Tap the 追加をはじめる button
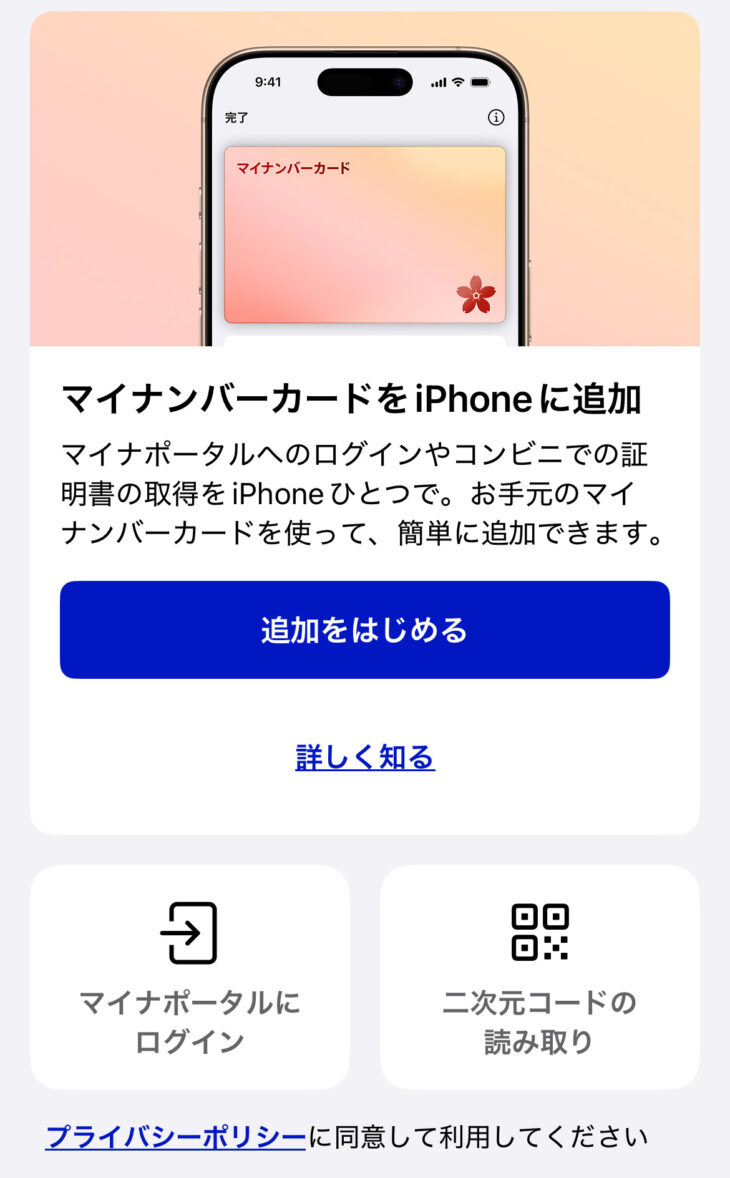 click(x=364, y=630)
